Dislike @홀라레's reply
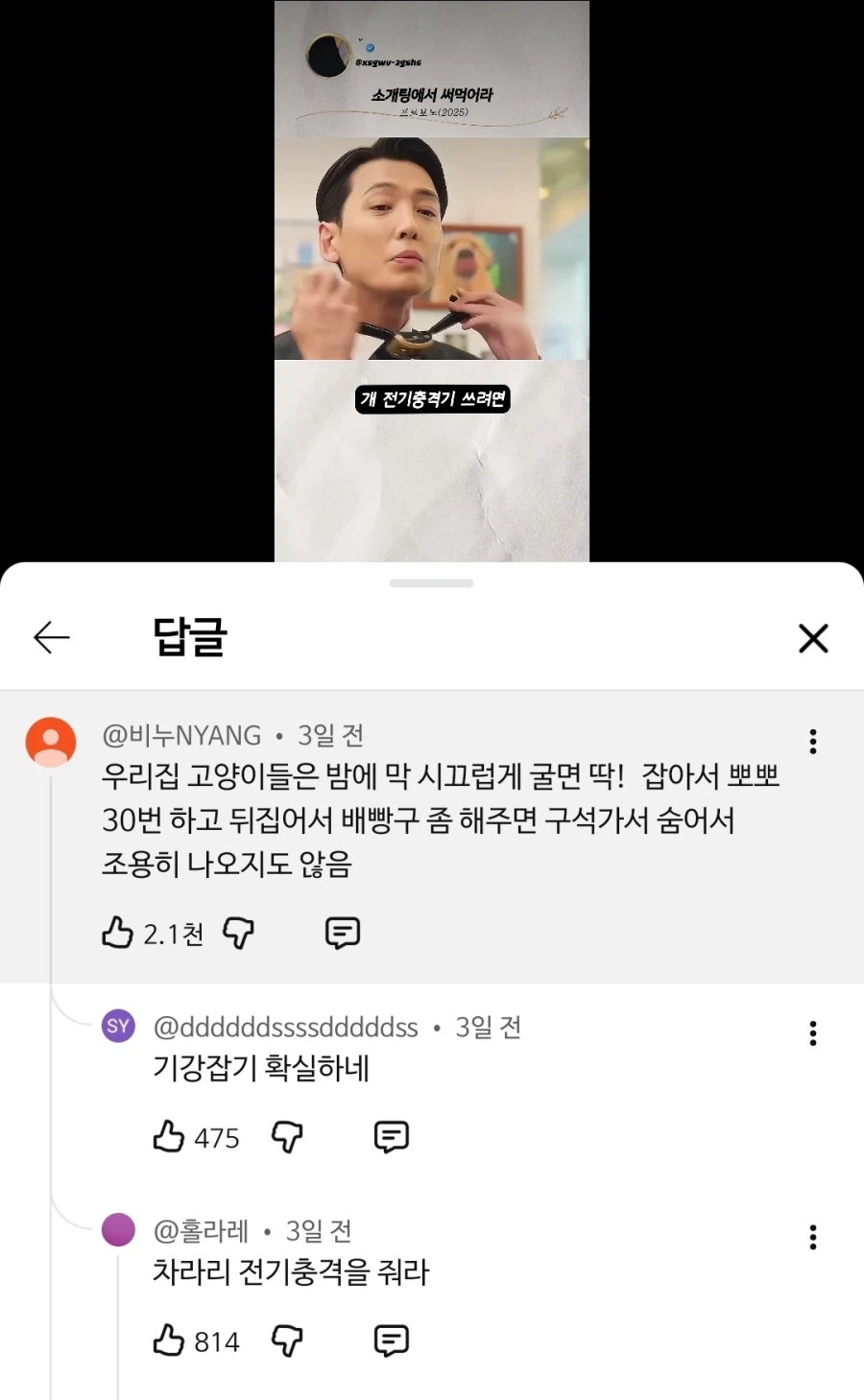Viewport: 864px width, 1400px height. [286, 1340]
